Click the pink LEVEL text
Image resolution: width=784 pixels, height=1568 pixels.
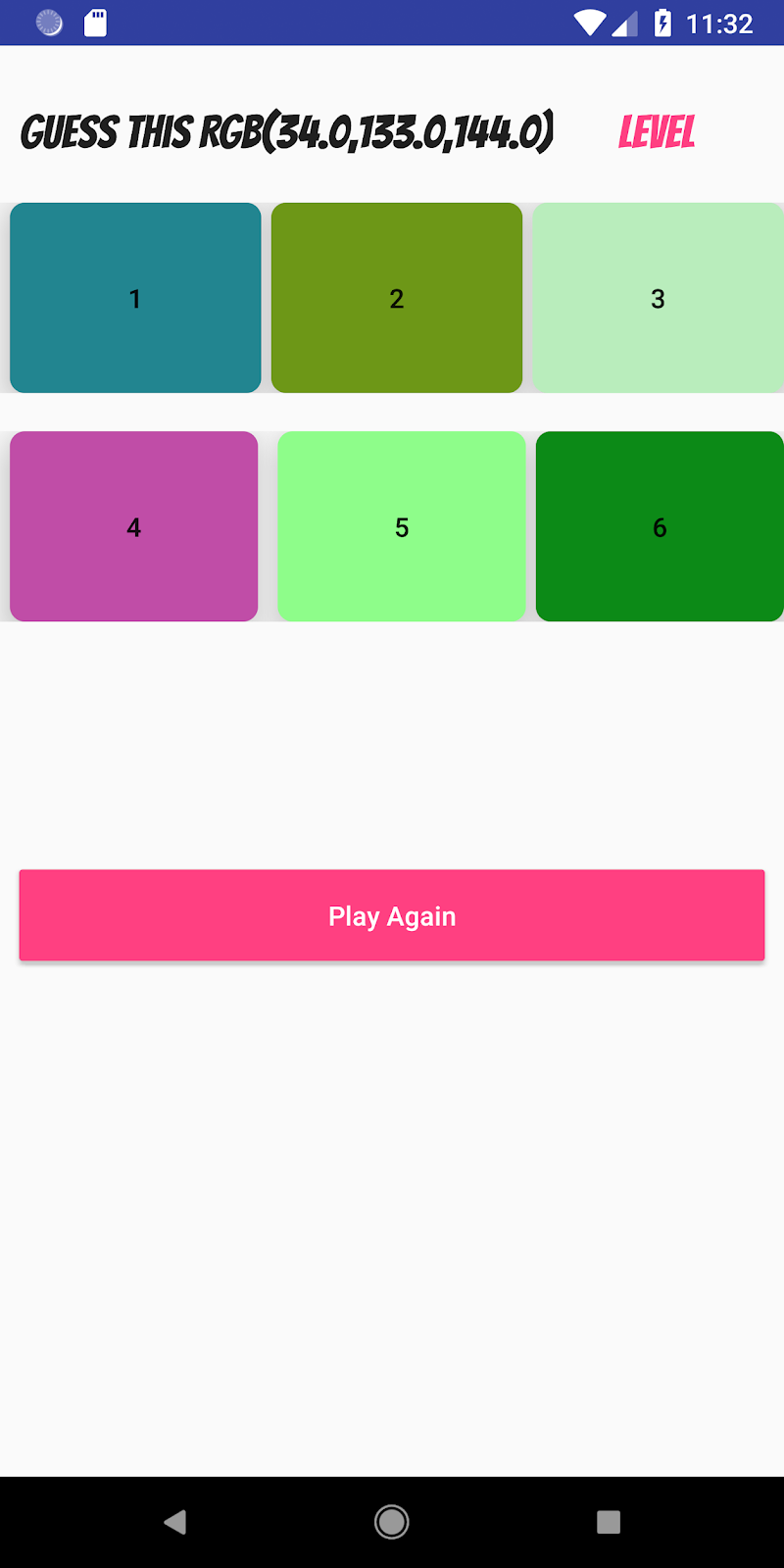click(x=656, y=131)
